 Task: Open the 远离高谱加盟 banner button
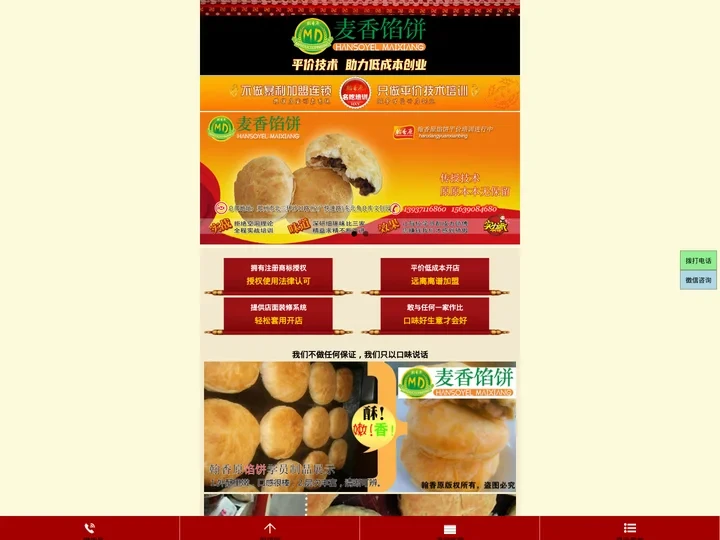pos(435,275)
